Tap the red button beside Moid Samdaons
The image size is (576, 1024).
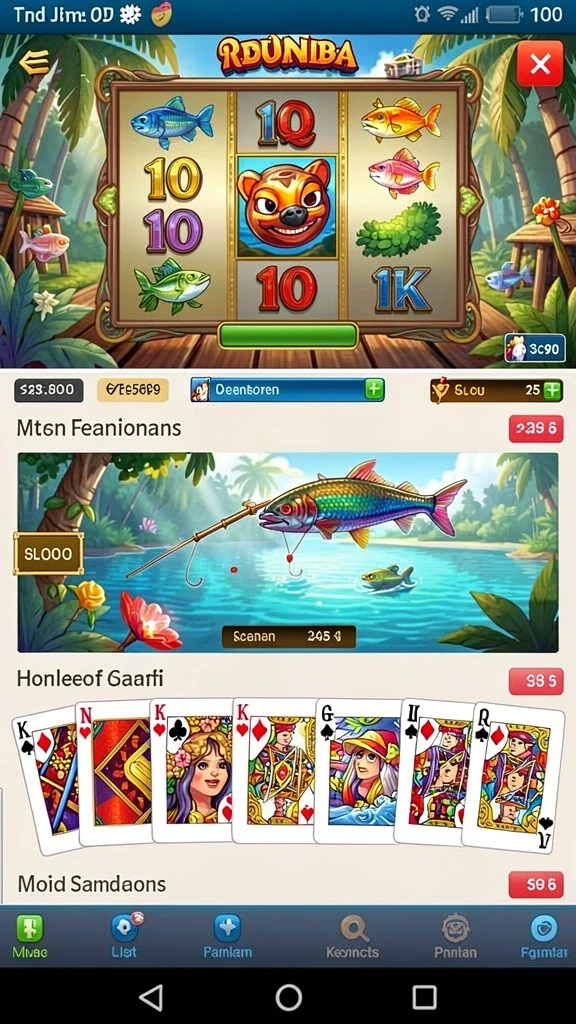(x=536, y=884)
